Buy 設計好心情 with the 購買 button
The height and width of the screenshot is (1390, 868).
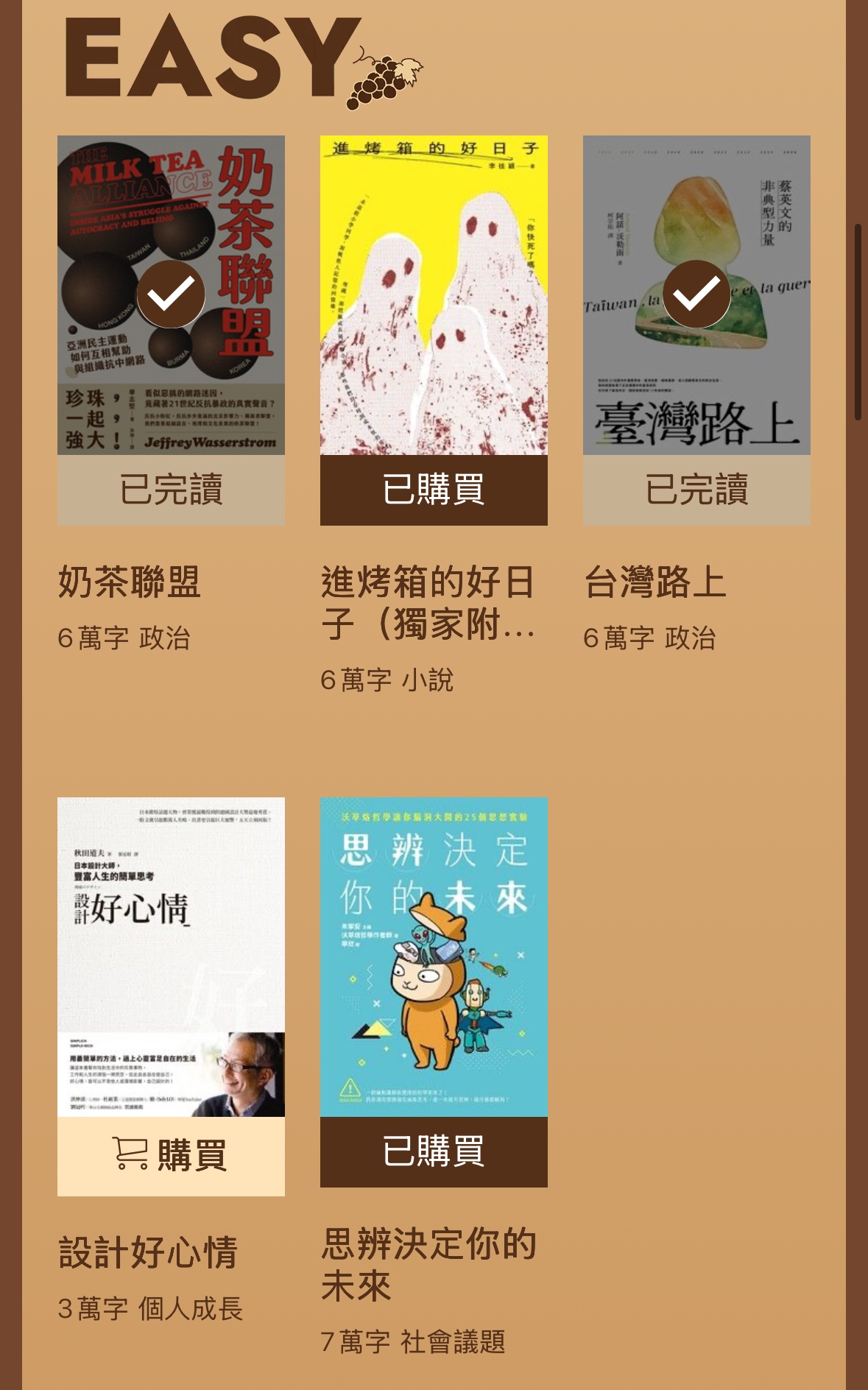pyautogui.click(x=171, y=1155)
